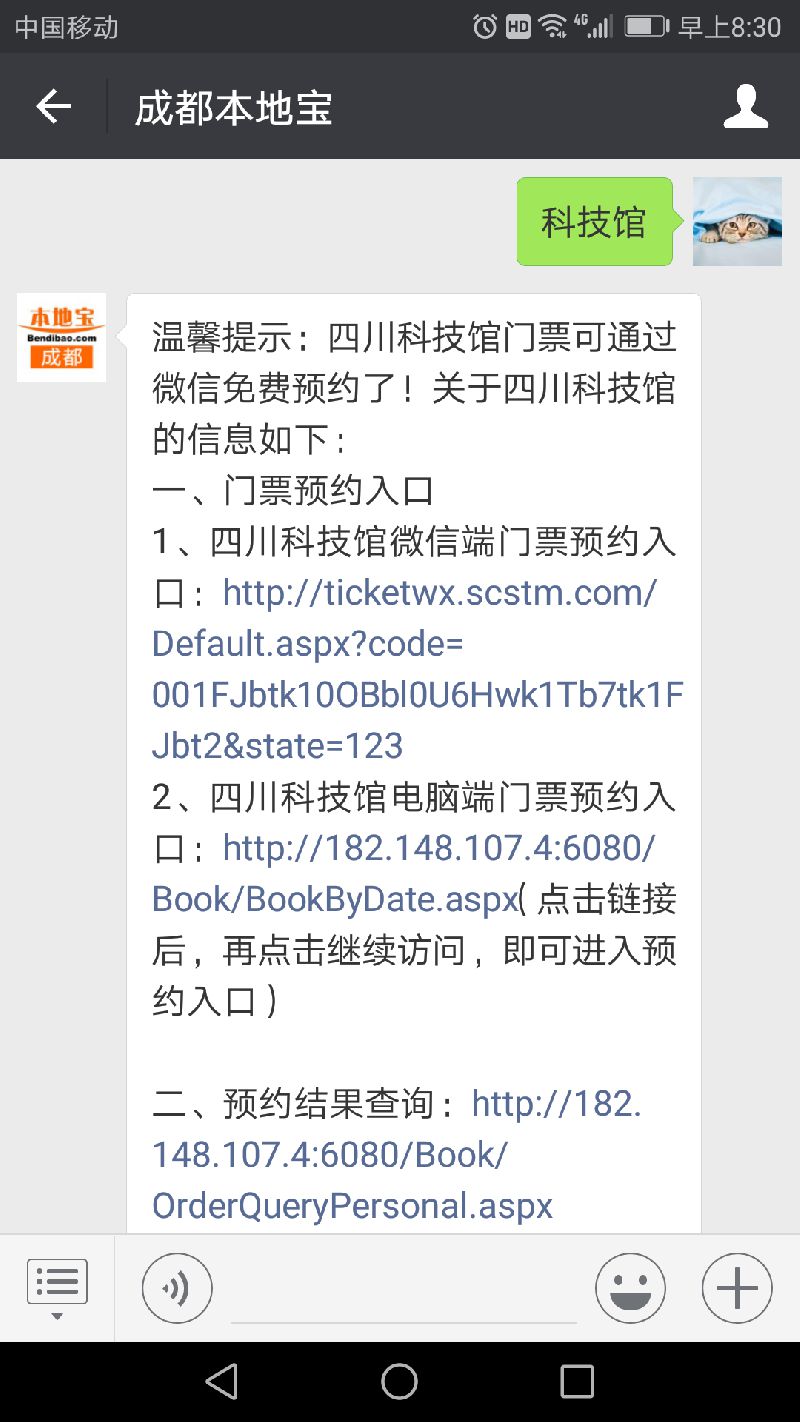
Task: Switch to the official account menu
Action: coord(57,1287)
